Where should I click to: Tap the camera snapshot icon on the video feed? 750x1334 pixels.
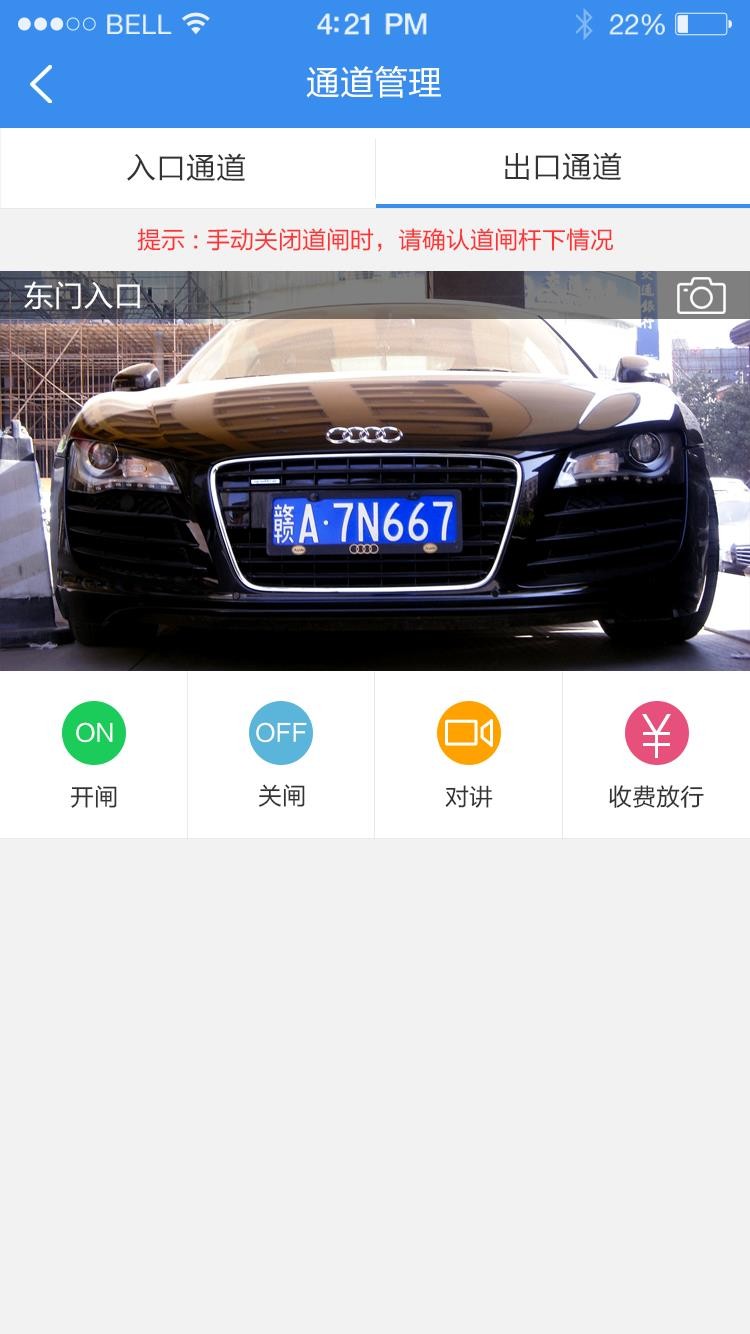pos(701,294)
